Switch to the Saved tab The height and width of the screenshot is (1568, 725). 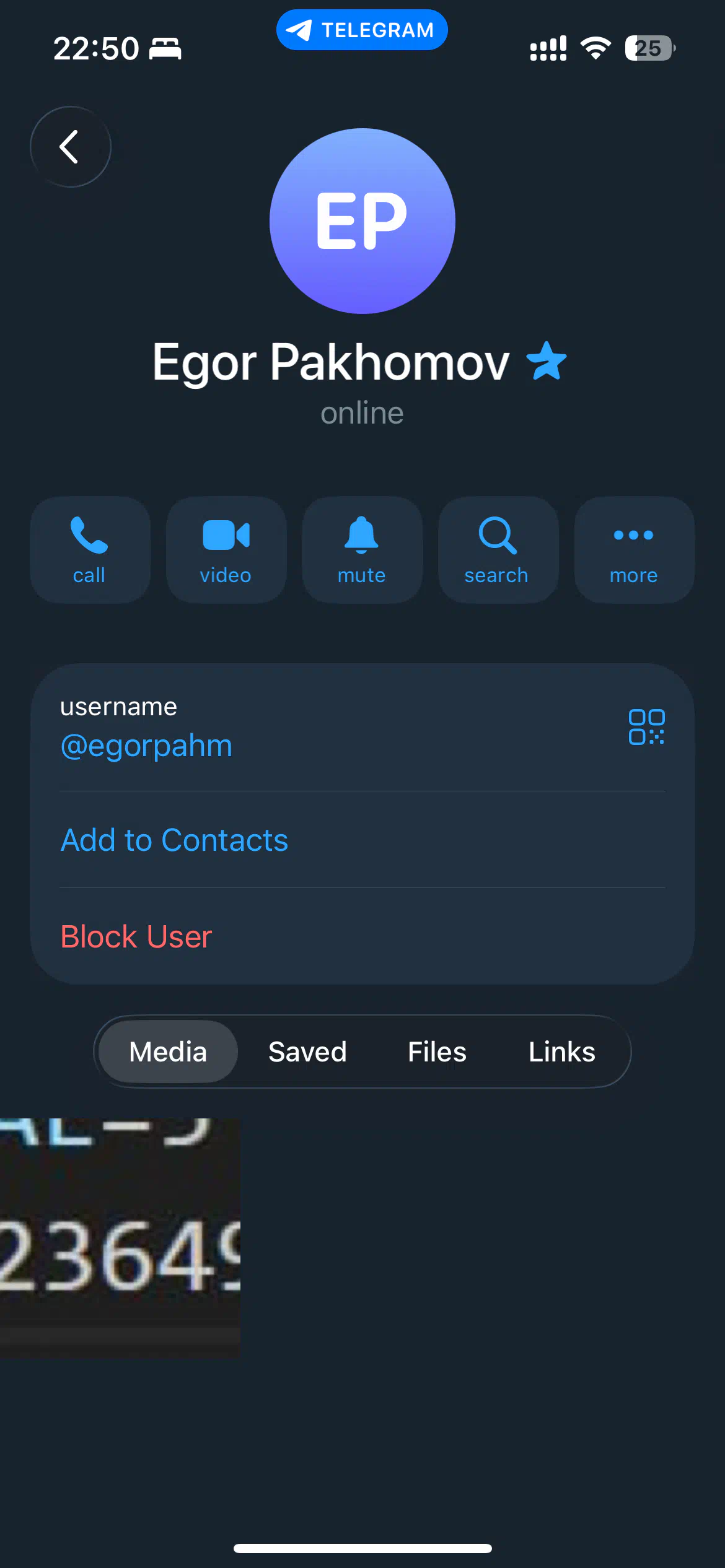tap(307, 1052)
